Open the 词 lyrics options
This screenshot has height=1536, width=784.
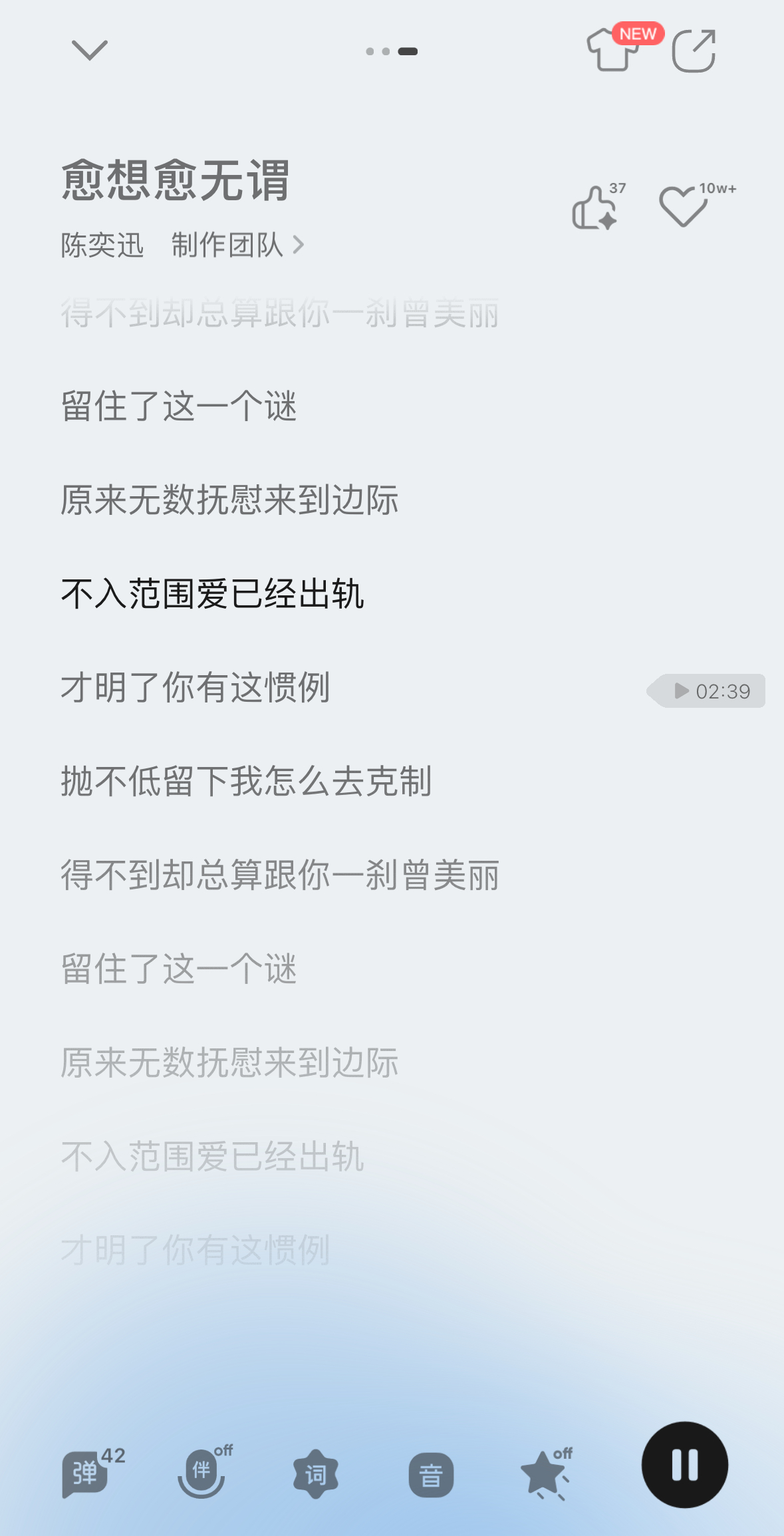click(x=316, y=1475)
